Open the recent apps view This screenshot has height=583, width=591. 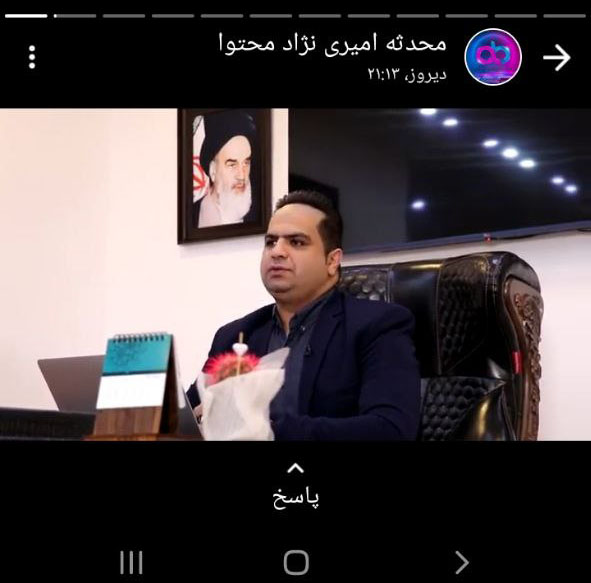pyautogui.click(x=131, y=562)
